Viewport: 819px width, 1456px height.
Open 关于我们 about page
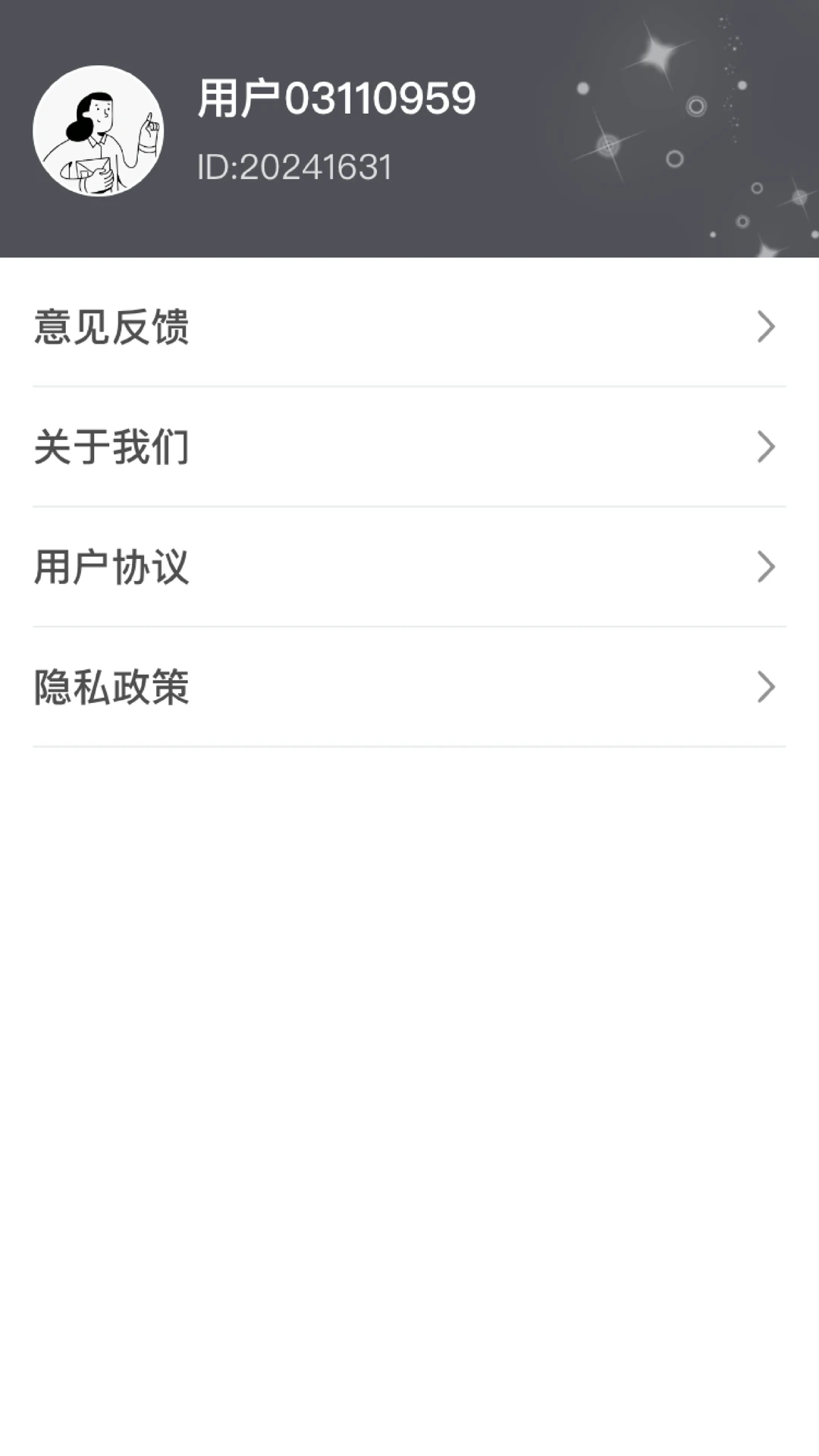[409, 447]
